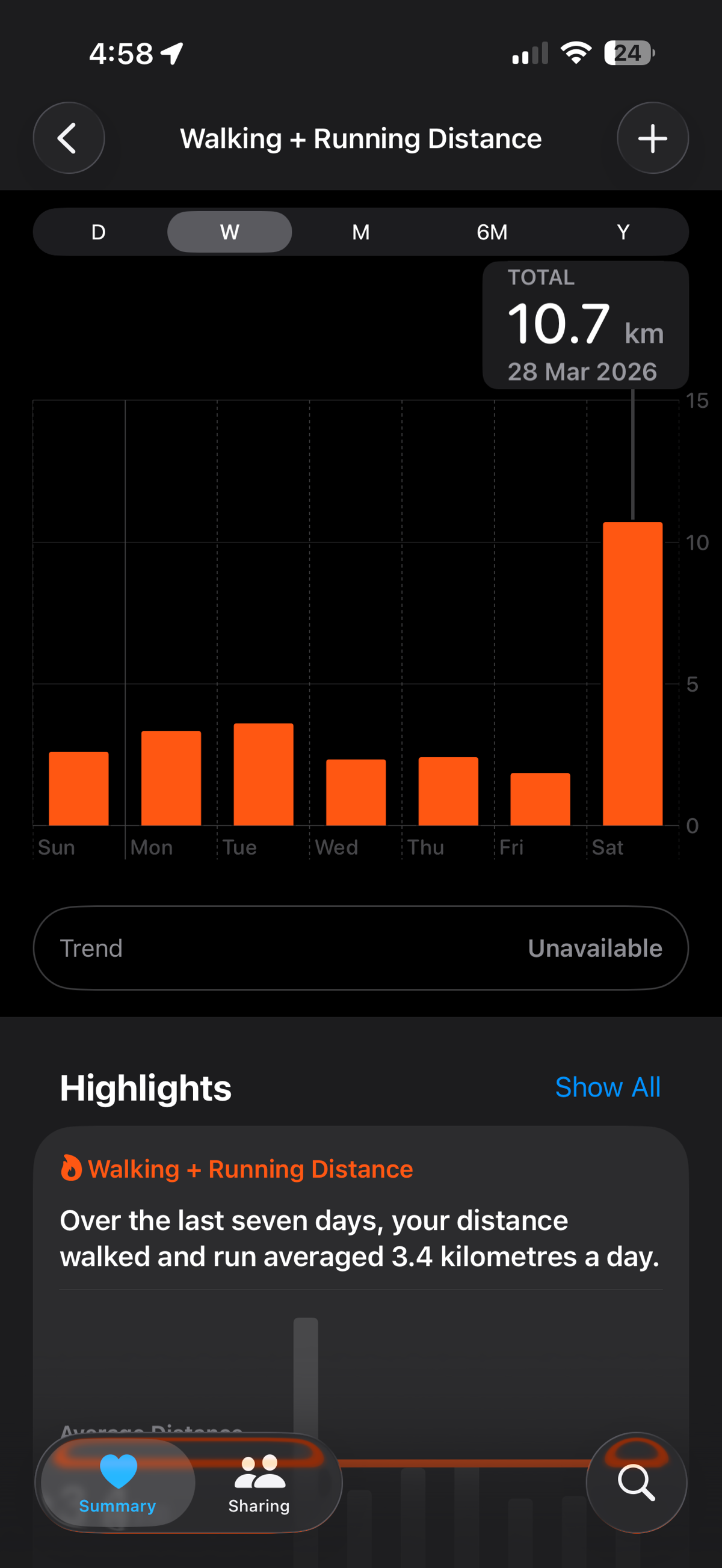Switch to the Sharing tab
Viewport: 722px width, 1568px height.
(x=259, y=1483)
